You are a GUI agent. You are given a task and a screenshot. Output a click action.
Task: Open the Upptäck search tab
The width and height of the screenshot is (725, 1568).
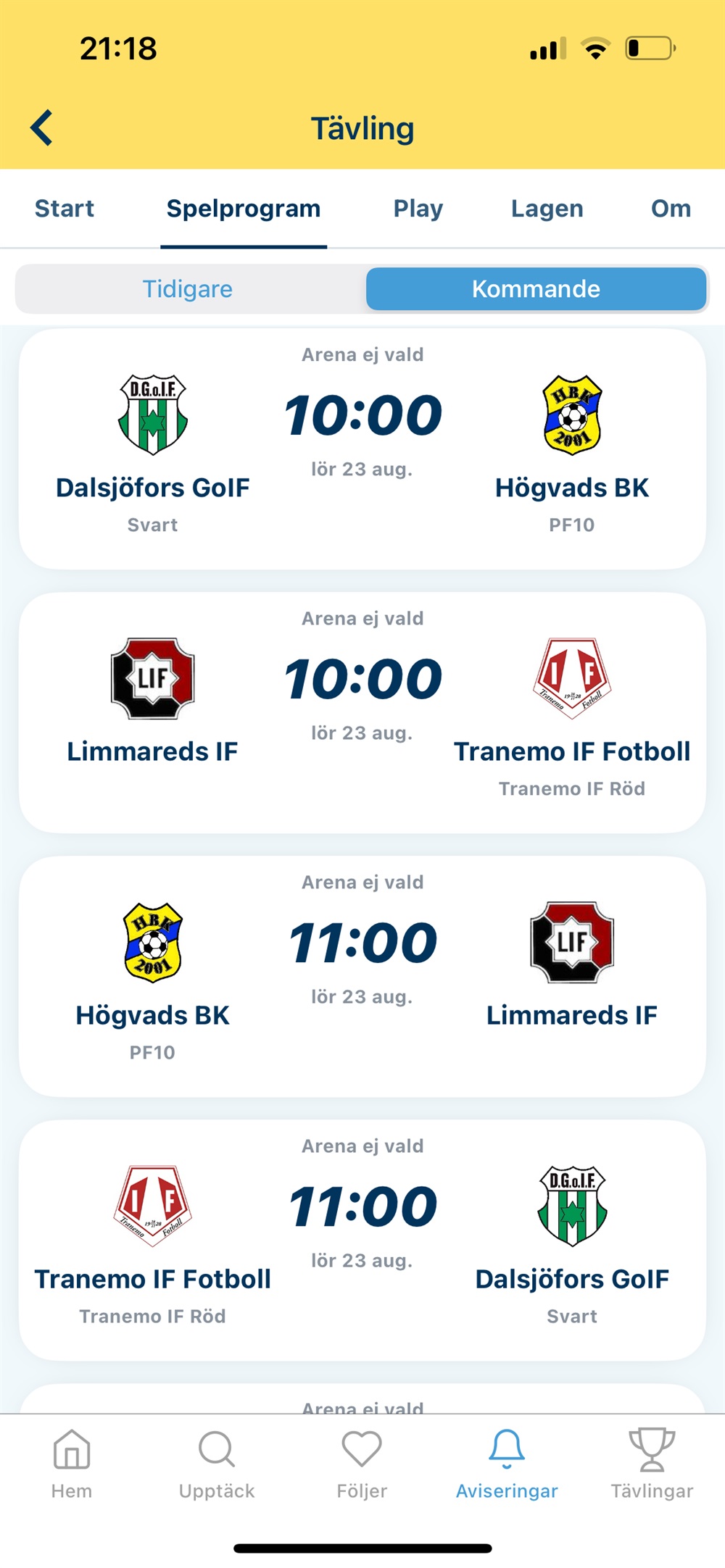click(217, 1464)
